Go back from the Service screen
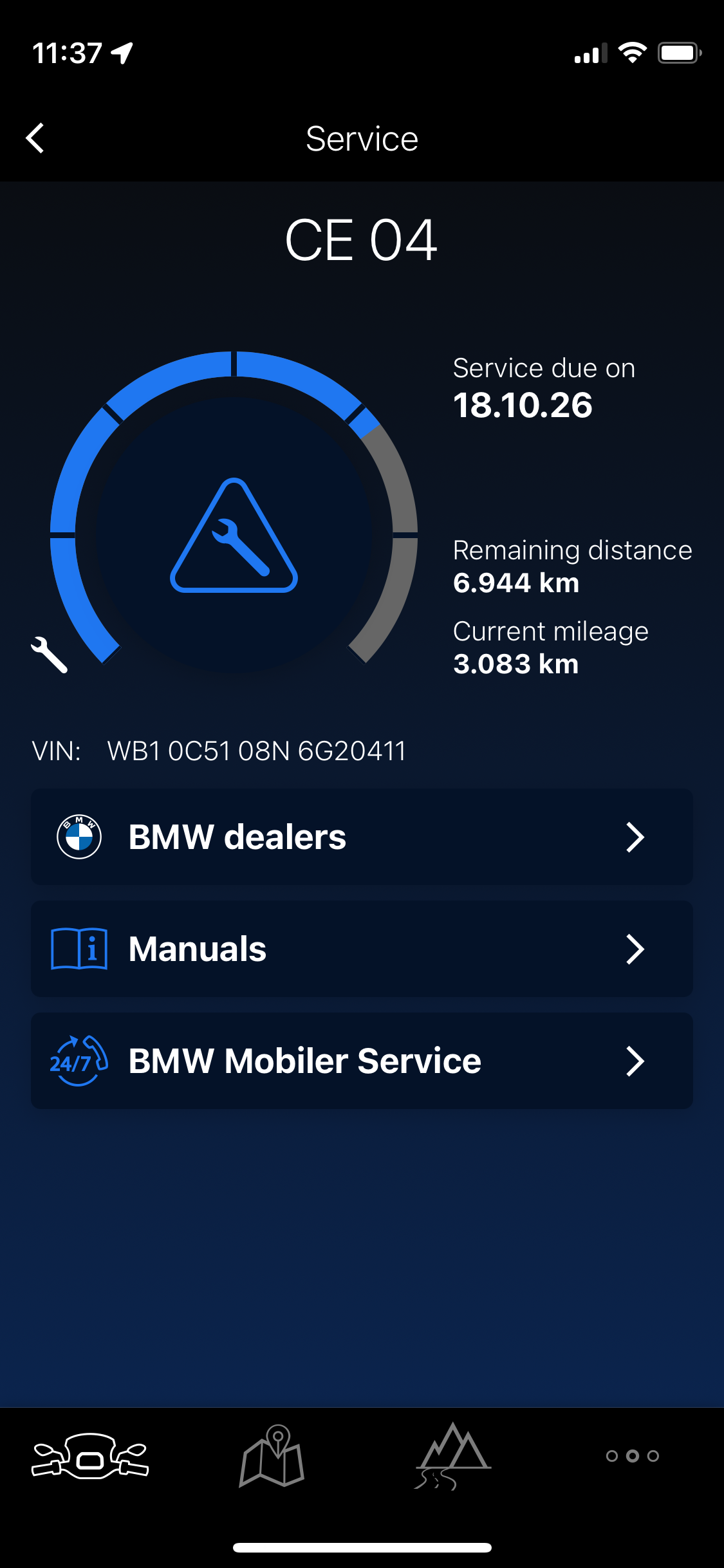Viewport: 724px width, 1568px height. tap(35, 138)
